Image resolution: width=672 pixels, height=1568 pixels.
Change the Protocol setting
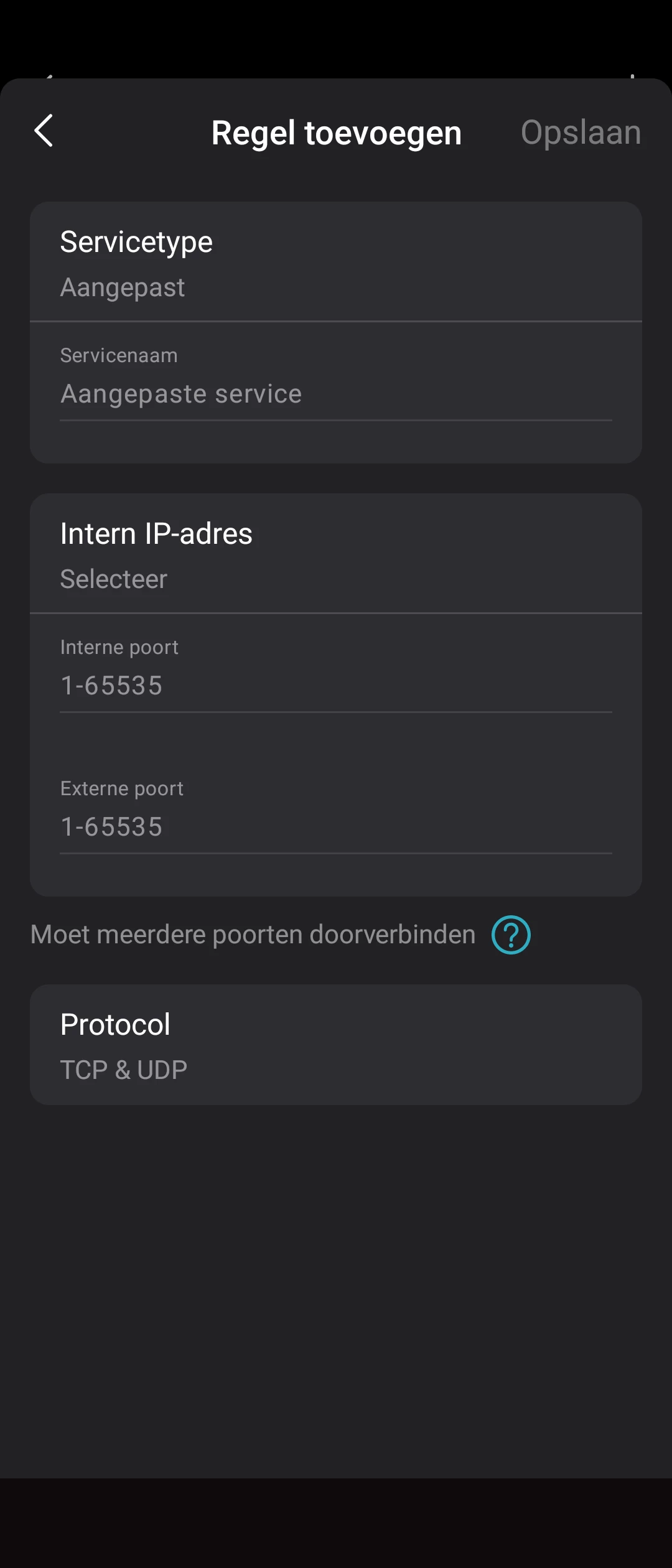tap(336, 1045)
